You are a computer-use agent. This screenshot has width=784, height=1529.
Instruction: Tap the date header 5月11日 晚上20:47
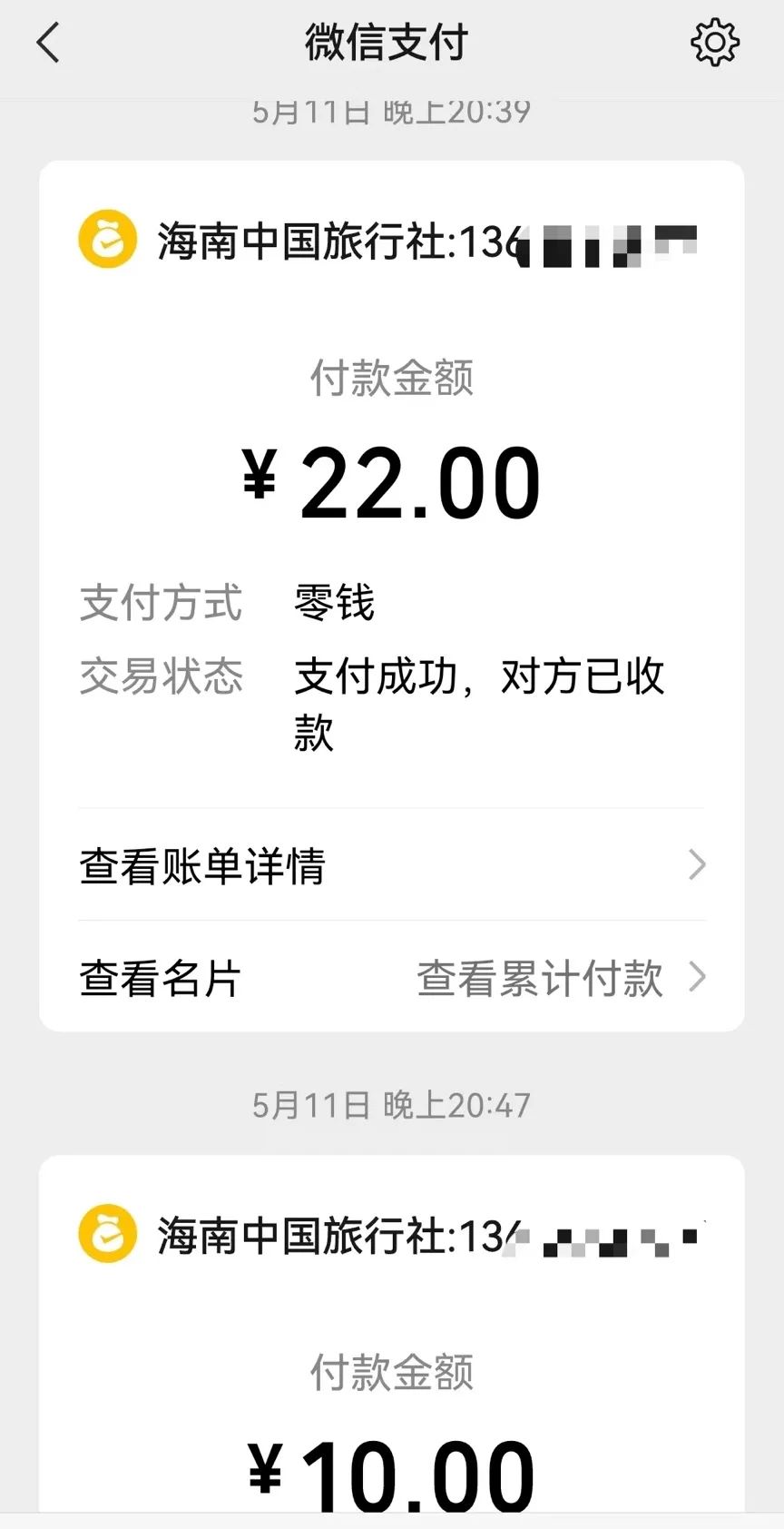click(x=392, y=1105)
